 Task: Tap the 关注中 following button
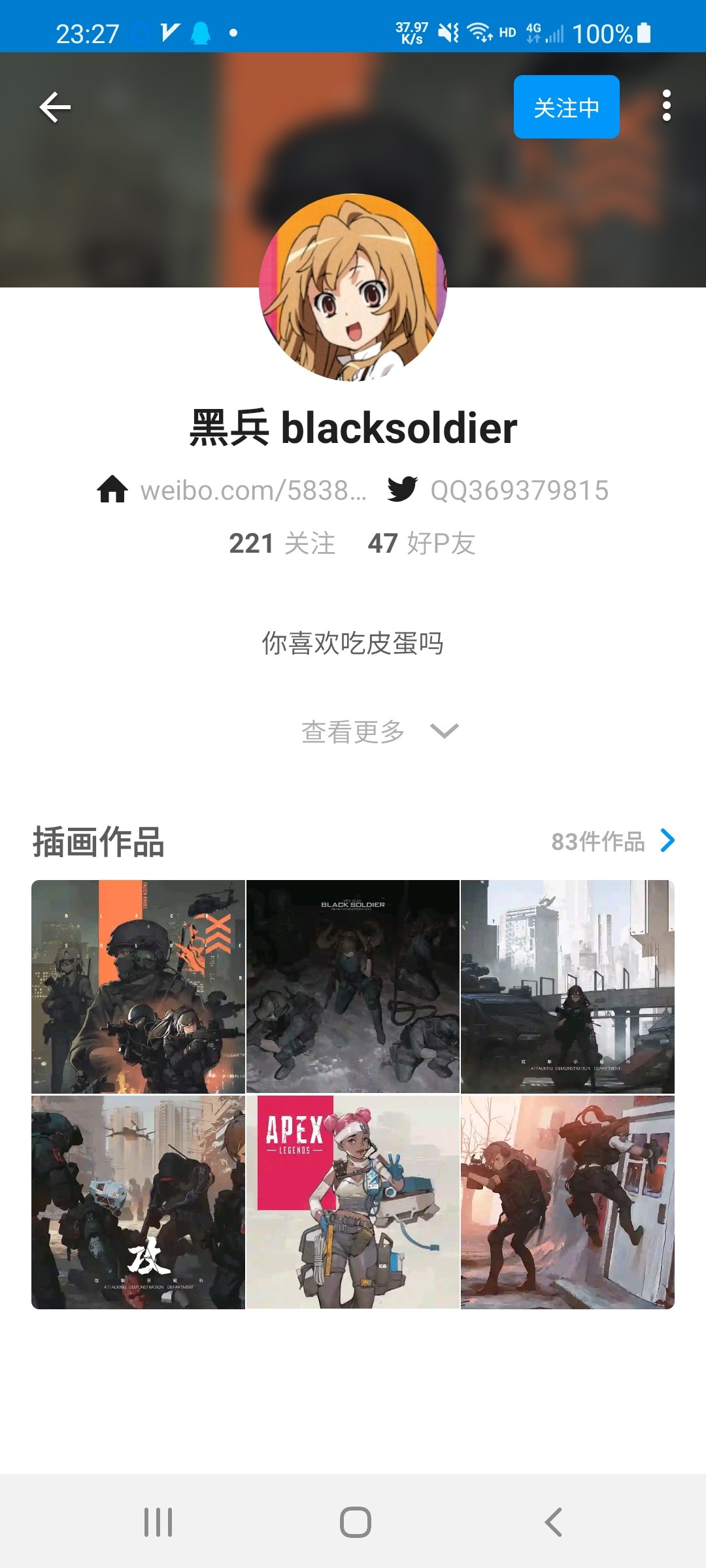pos(566,107)
